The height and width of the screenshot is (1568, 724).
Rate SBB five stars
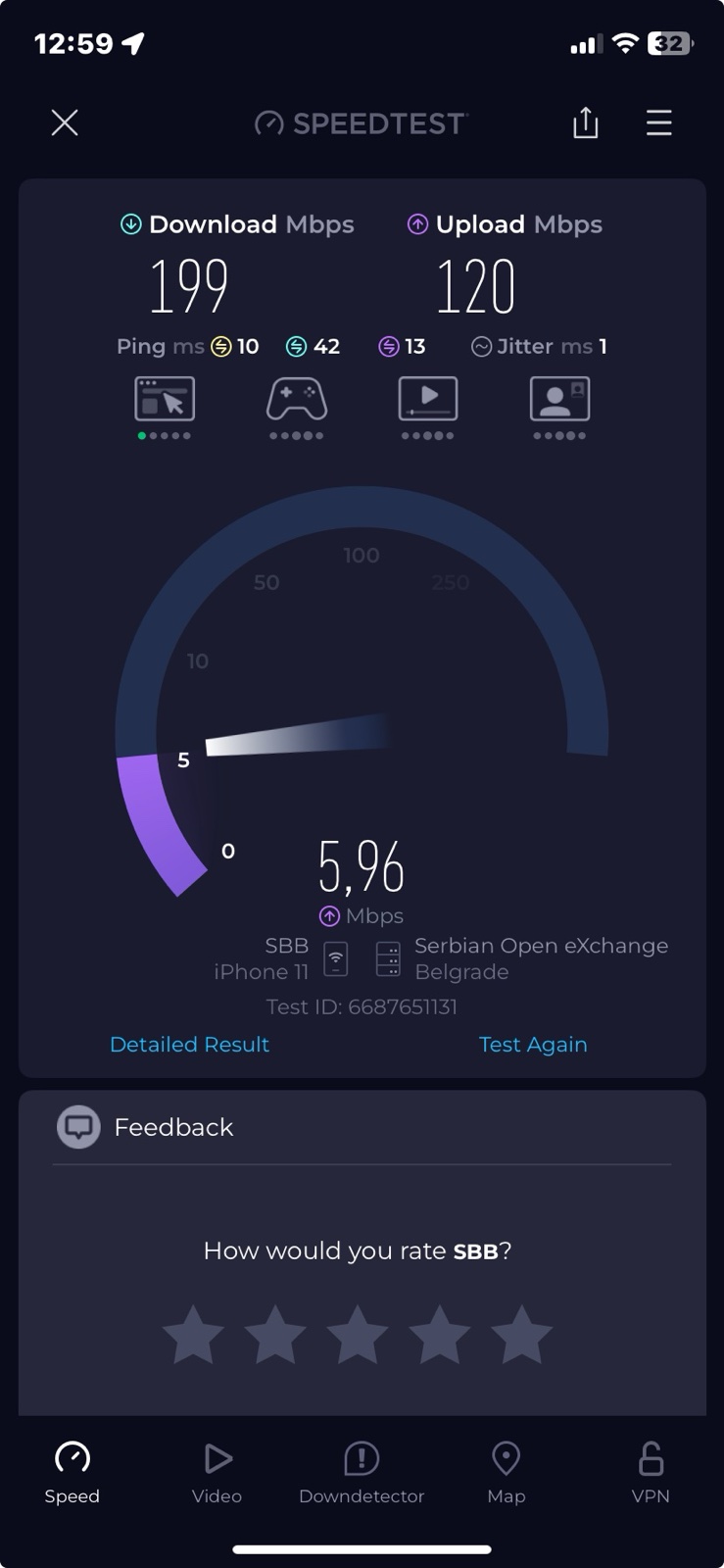(x=521, y=1335)
